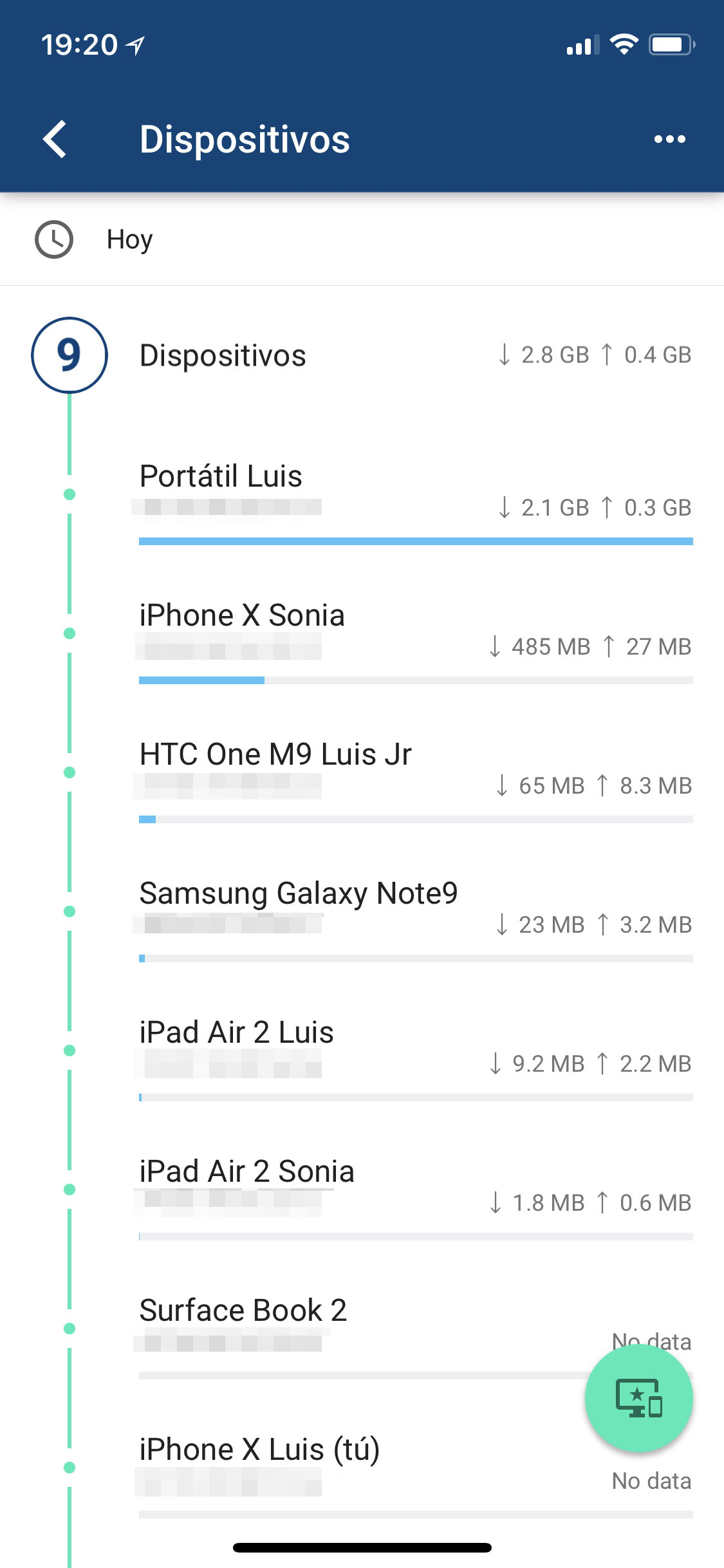The height and width of the screenshot is (1568, 724).
Task: Open the three-dot overflow menu
Action: click(669, 139)
